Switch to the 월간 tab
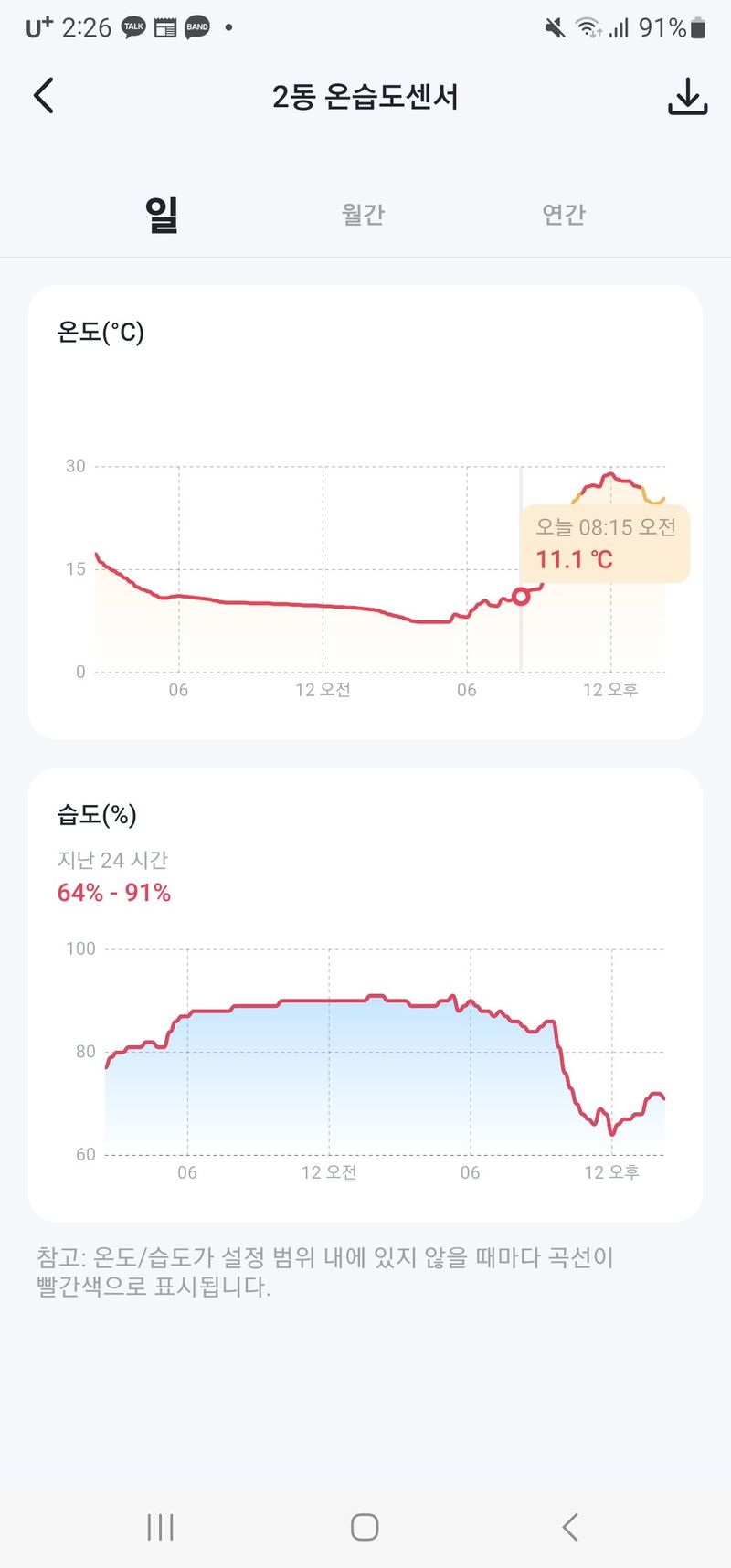Viewport: 731px width, 1568px height. (363, 214)
